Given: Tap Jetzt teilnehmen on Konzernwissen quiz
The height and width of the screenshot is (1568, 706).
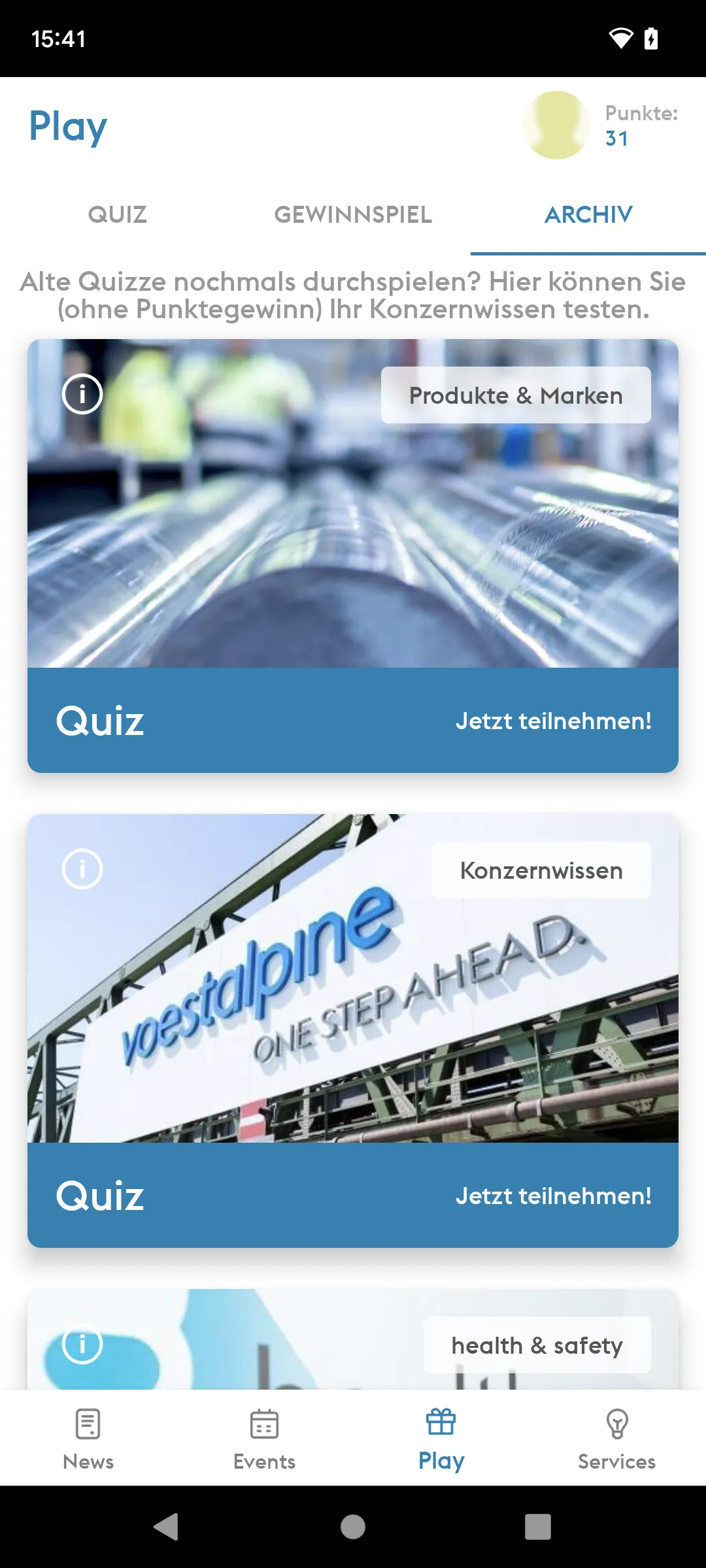Looking at the screenshot, I should tap(553, 1196).
